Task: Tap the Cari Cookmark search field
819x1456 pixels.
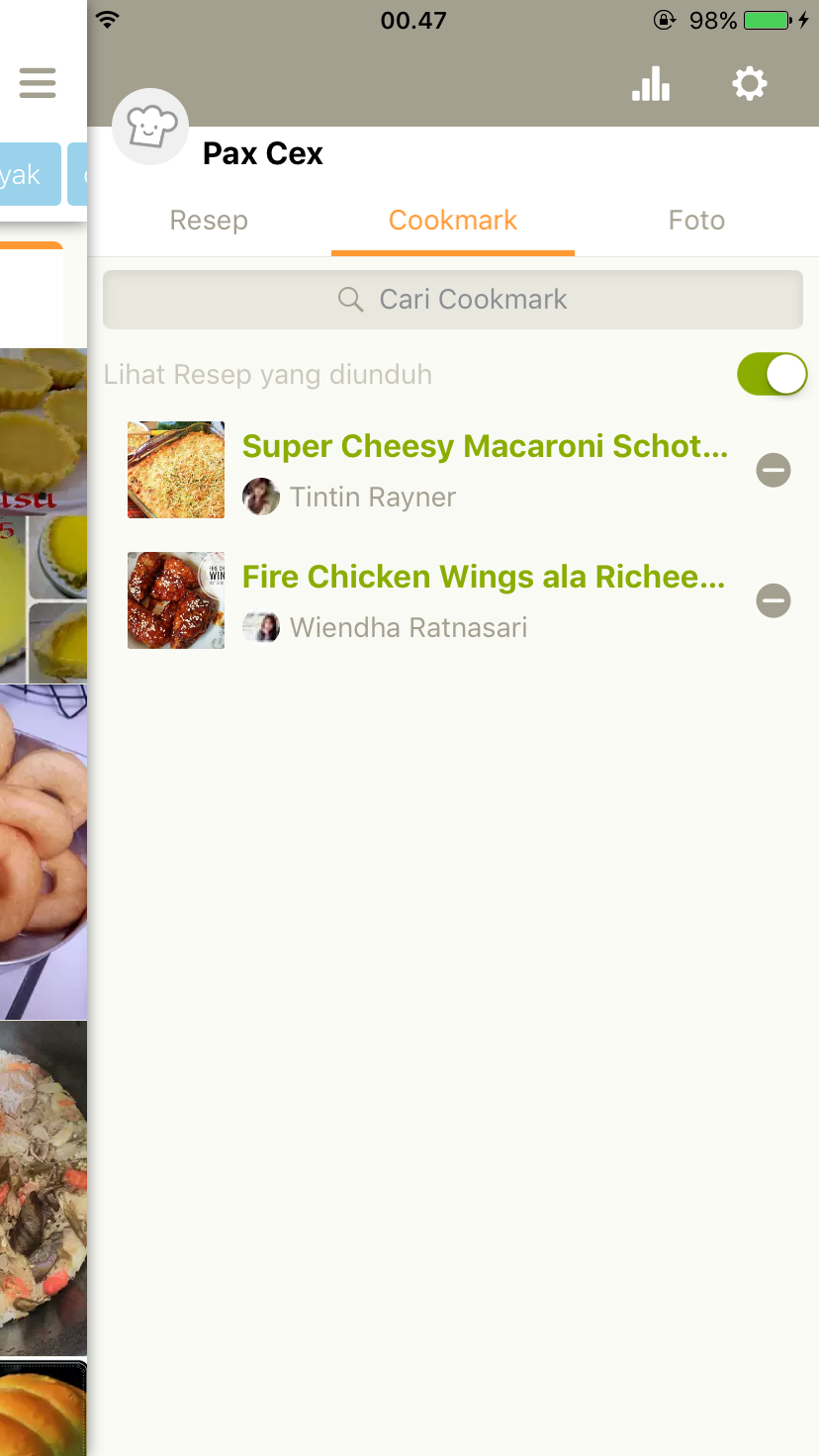Action: point(453,300)
